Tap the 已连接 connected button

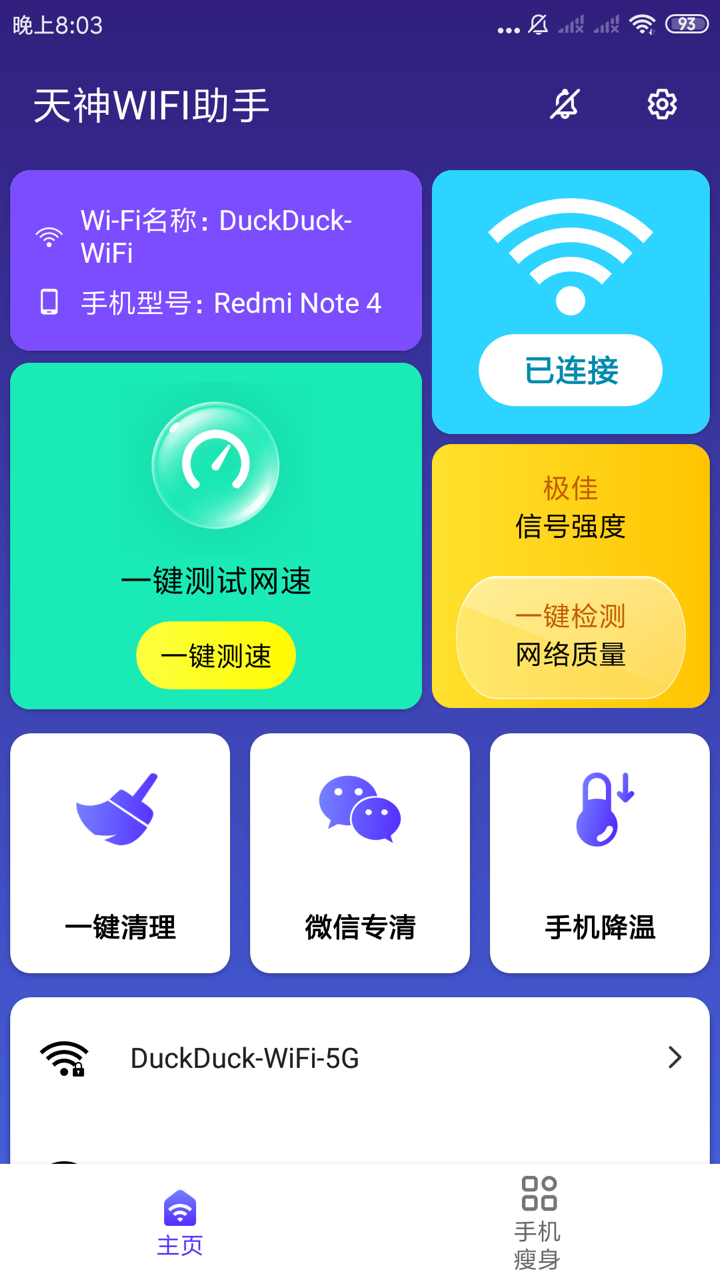(x=570, y=370)
